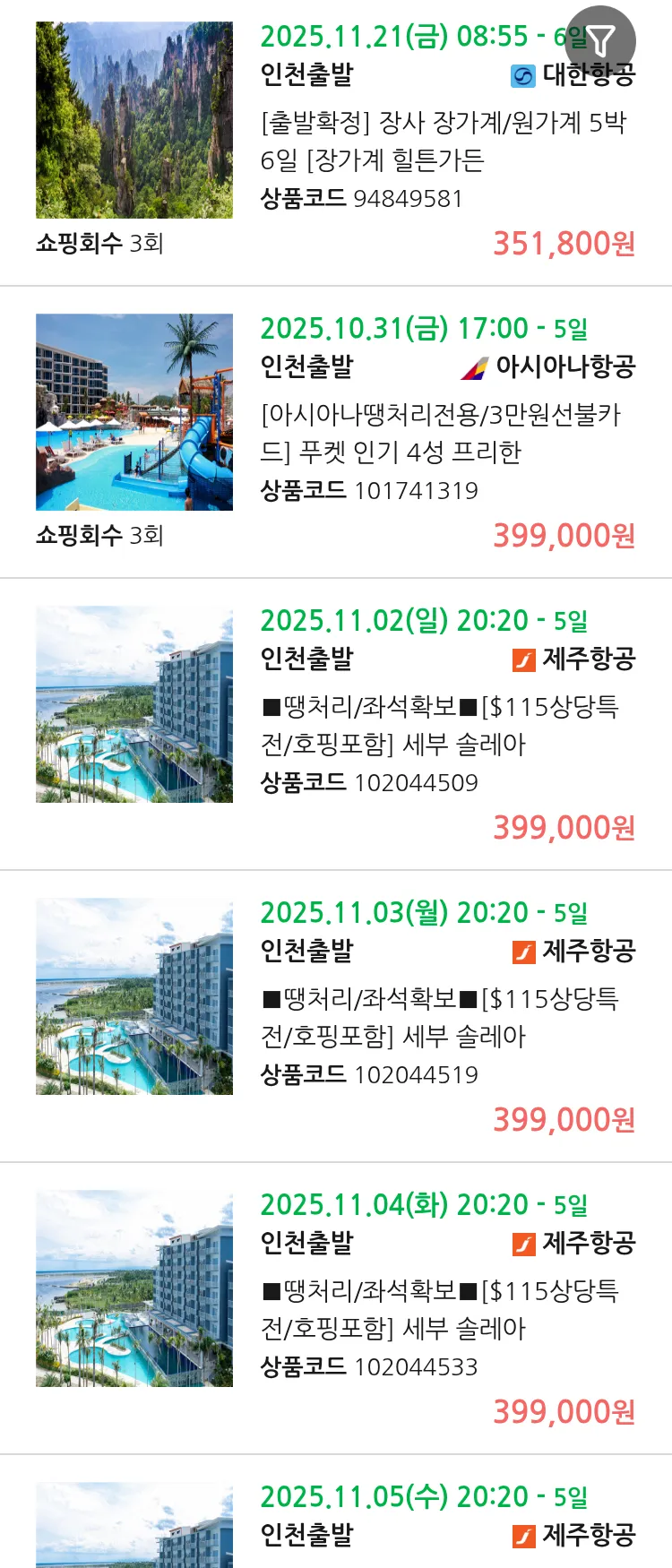
Task: Open the floating filter button
Action: [x=600, y=41]
